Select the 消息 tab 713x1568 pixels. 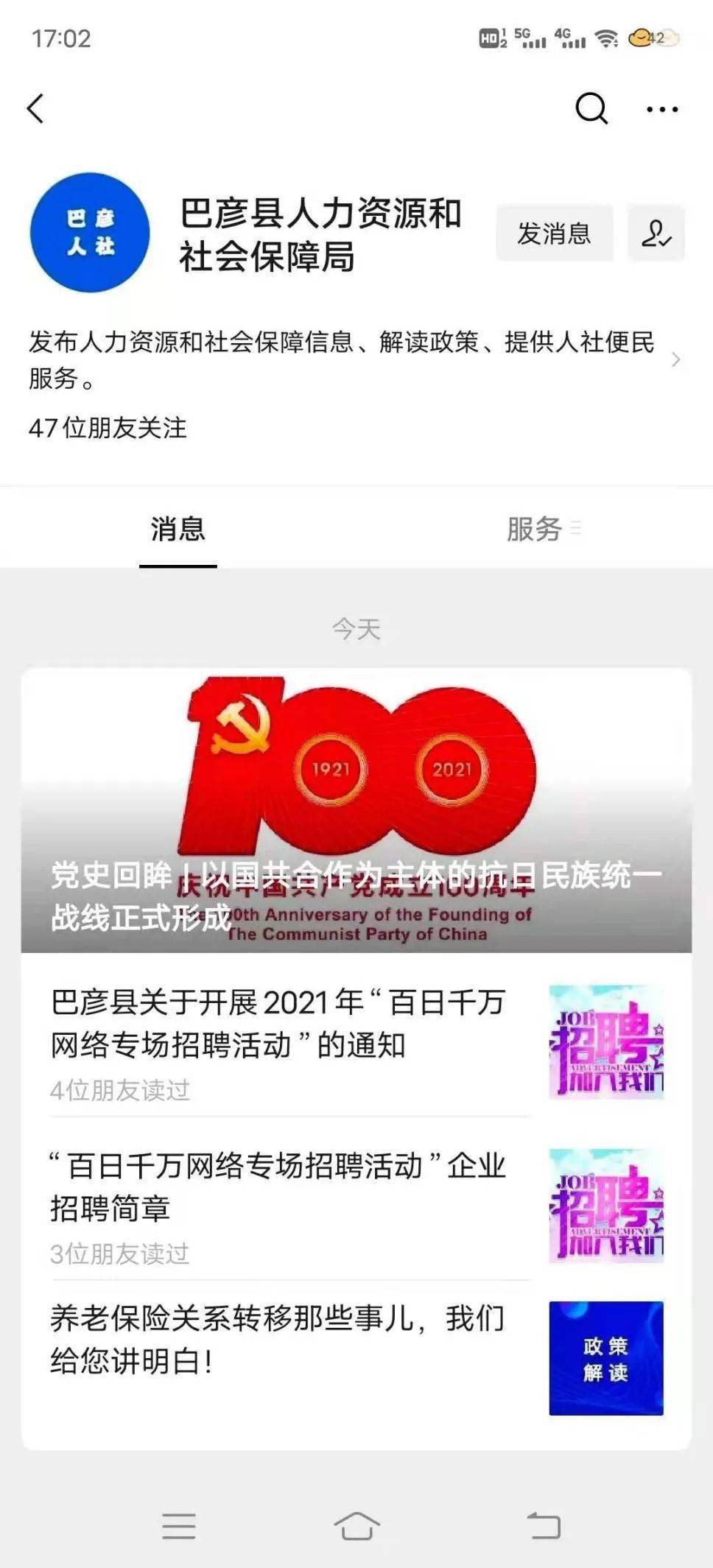coord(178,530)
